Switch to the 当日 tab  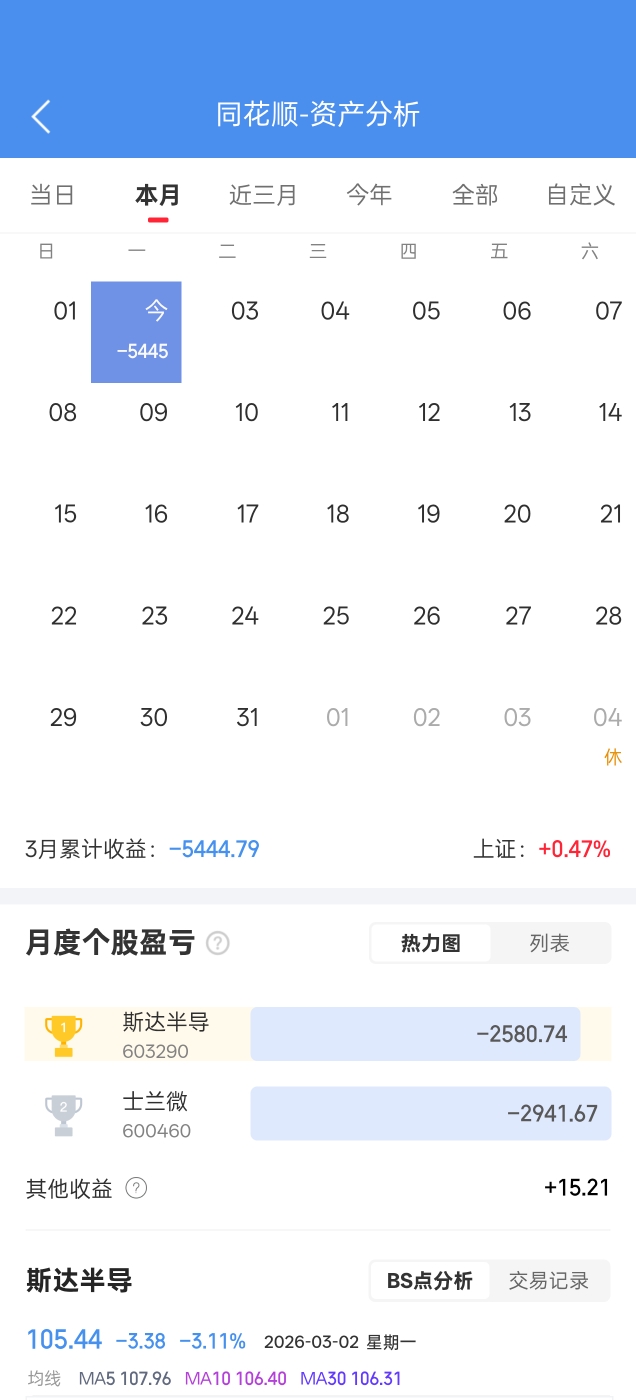[53, 195]
